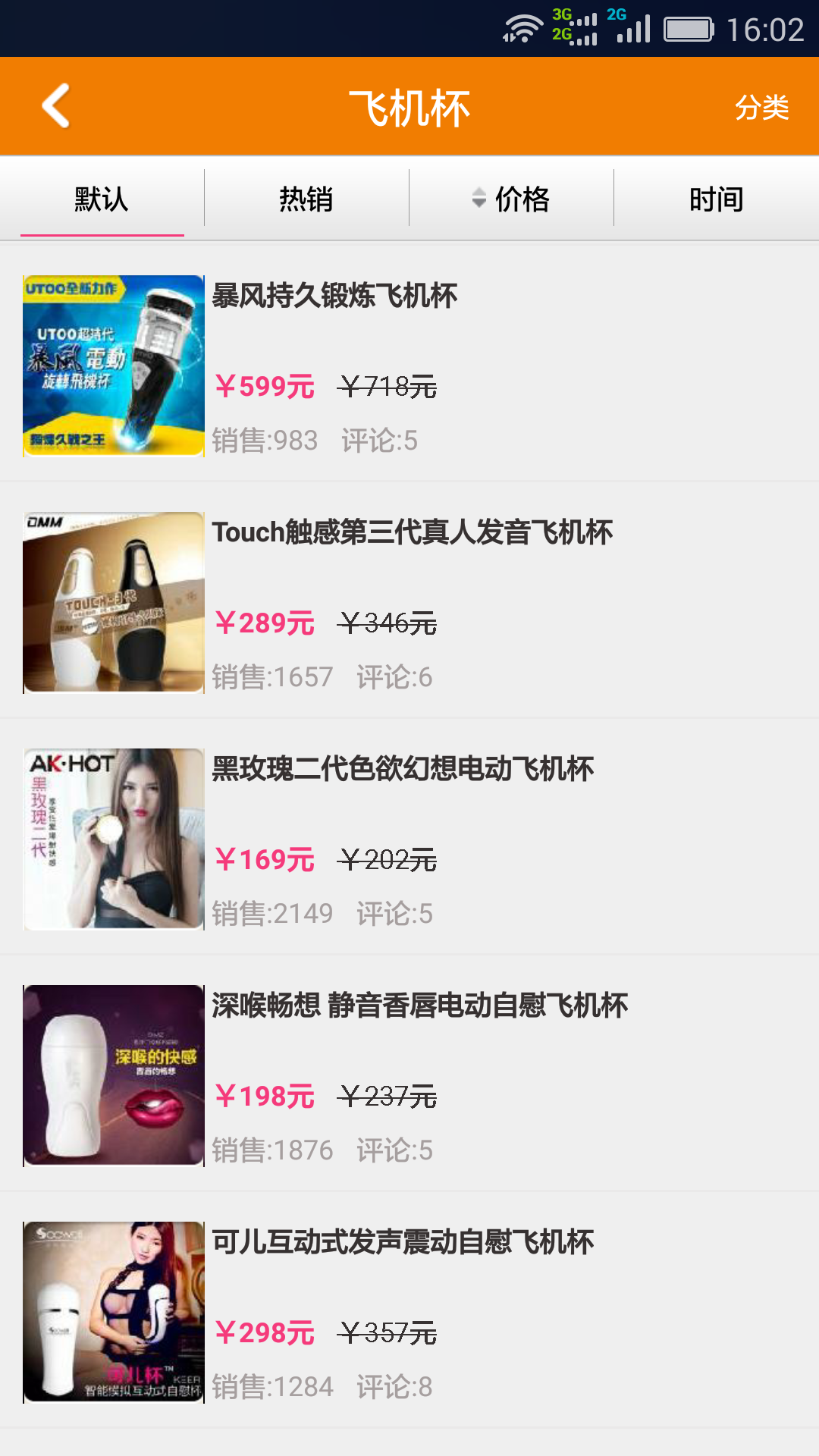Image resolution: width=819 pixels, height=1456 pixels.
Task: Sort the list by 时间
Action: pos(716,199)
